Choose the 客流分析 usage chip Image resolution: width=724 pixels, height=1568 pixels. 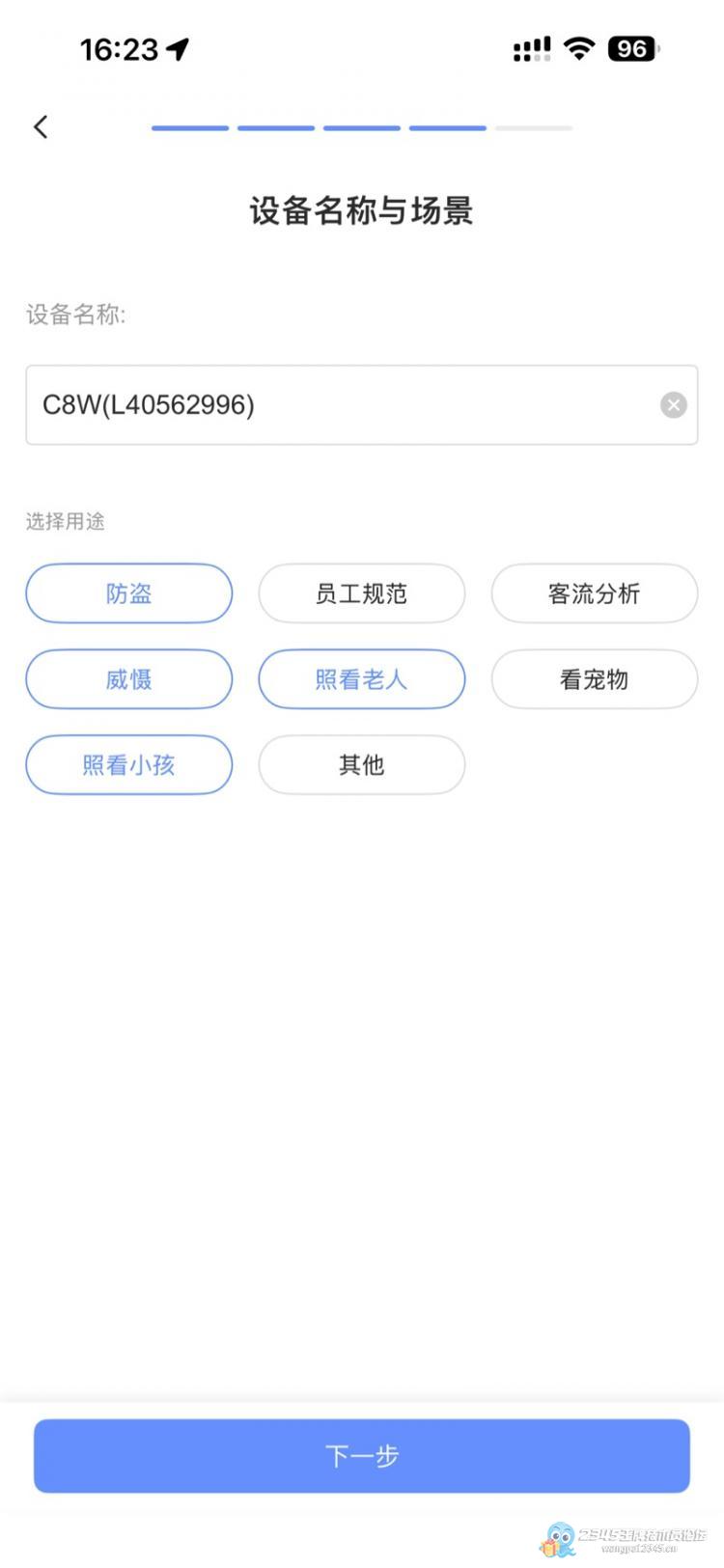point(594,593)
